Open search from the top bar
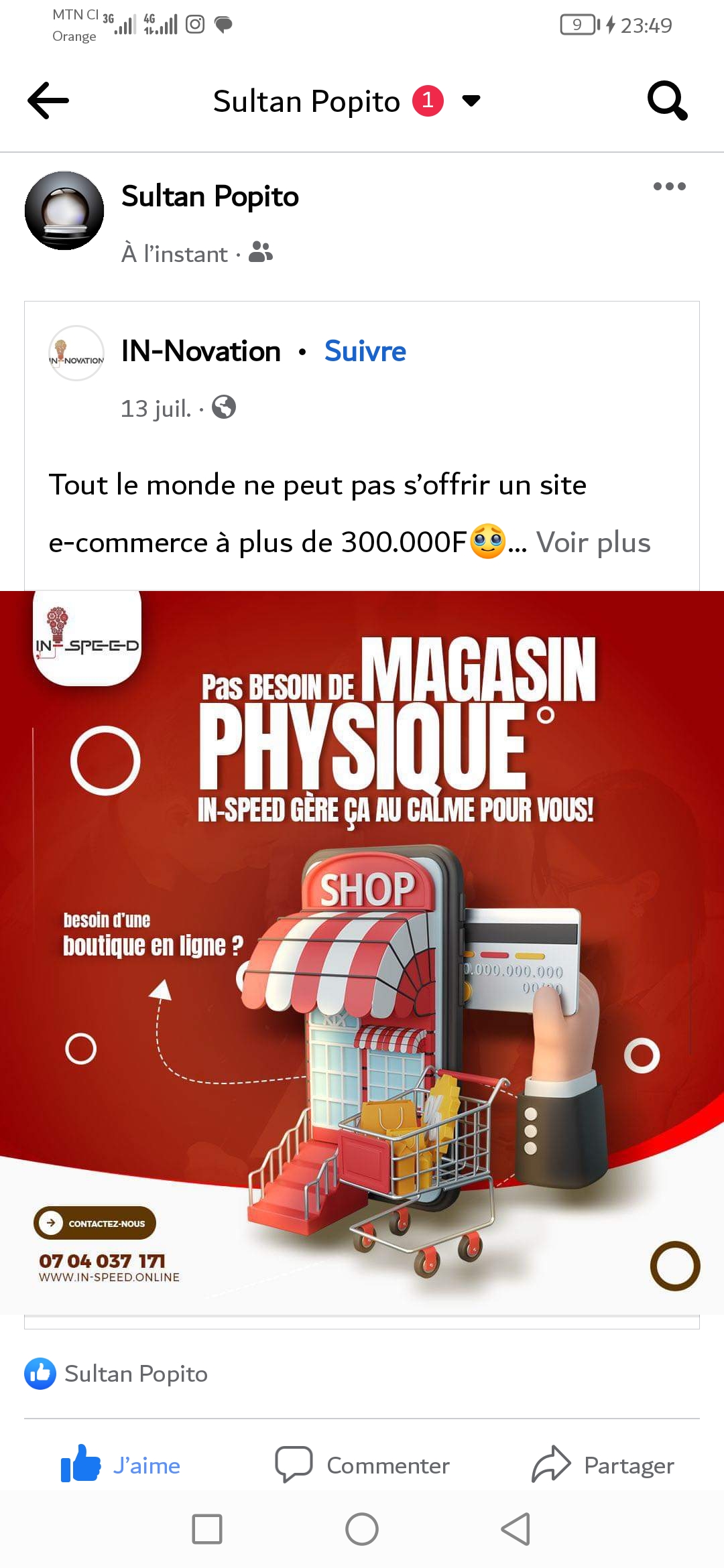 click(x=667, y=101)
